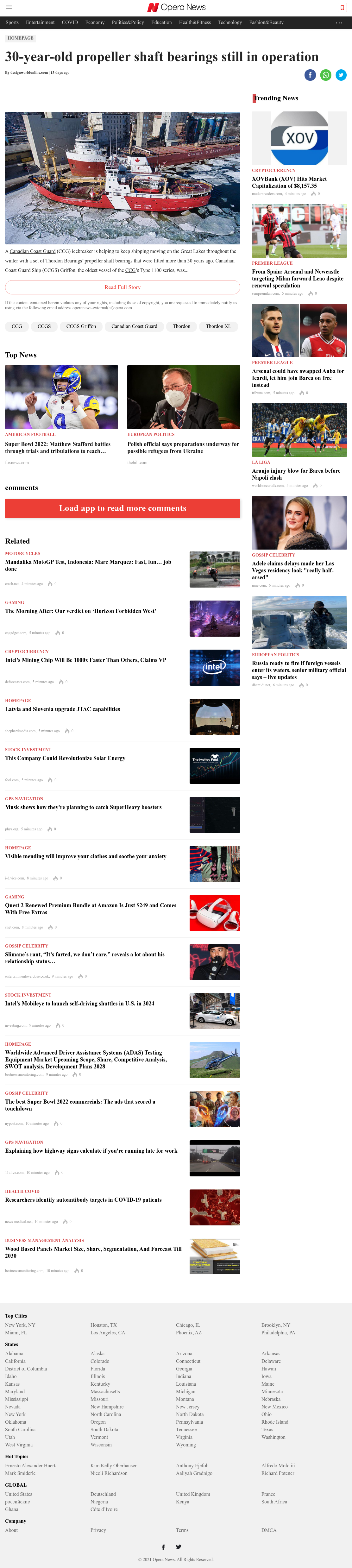The image size is (352, 1568).
Task: Select the Thordon XL tag chip
Action: pos(218,326)
